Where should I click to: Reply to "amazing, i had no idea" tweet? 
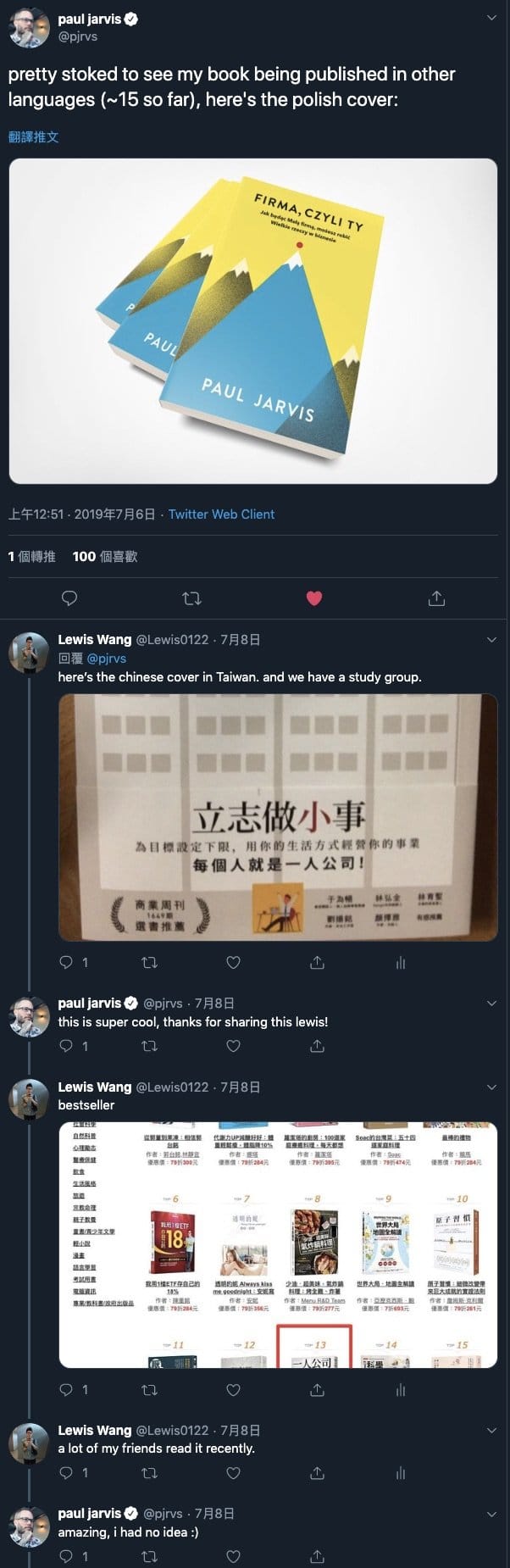tap(67, 1556)
